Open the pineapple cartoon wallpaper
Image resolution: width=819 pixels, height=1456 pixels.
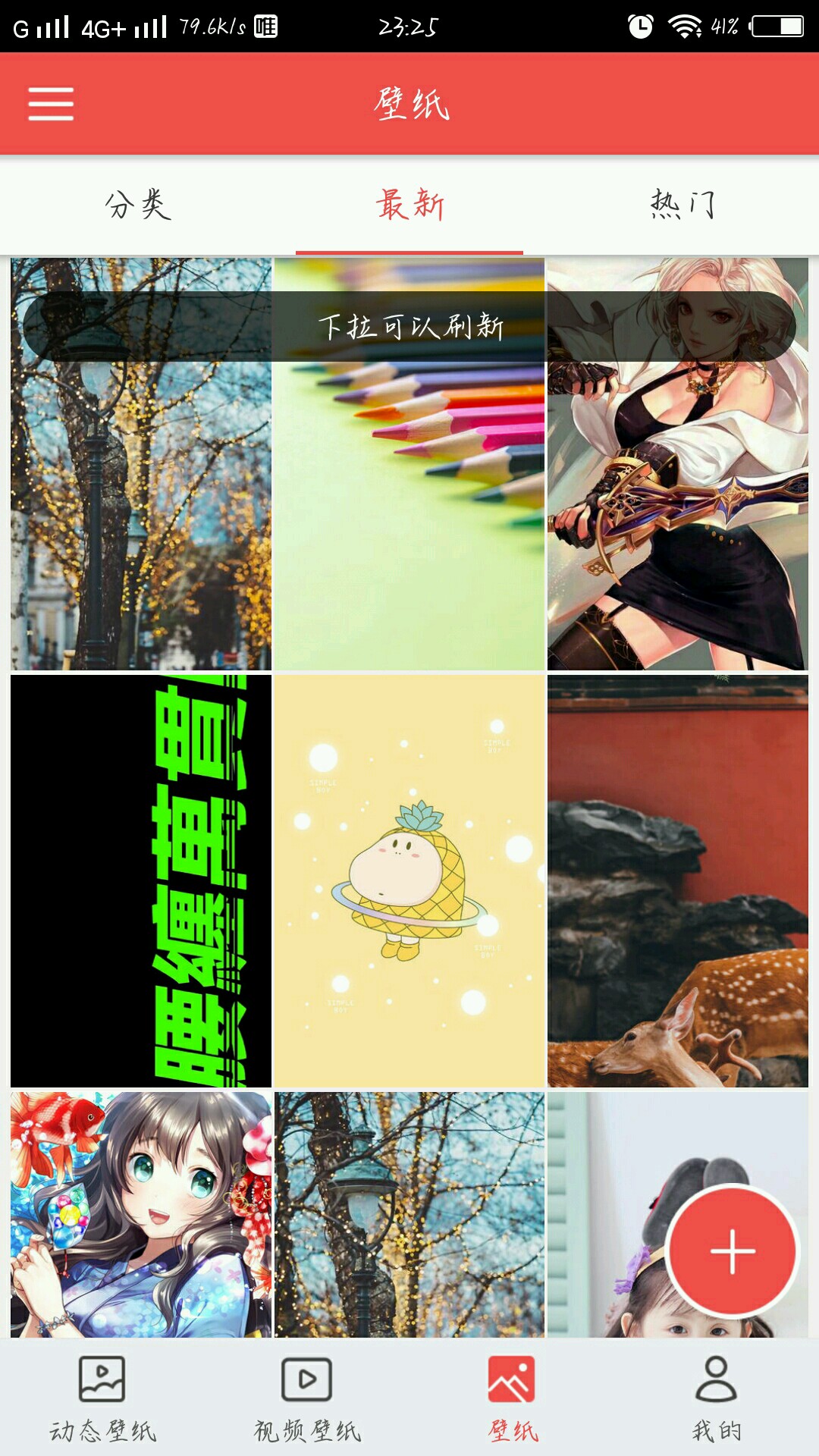click(x=409, y=880)
